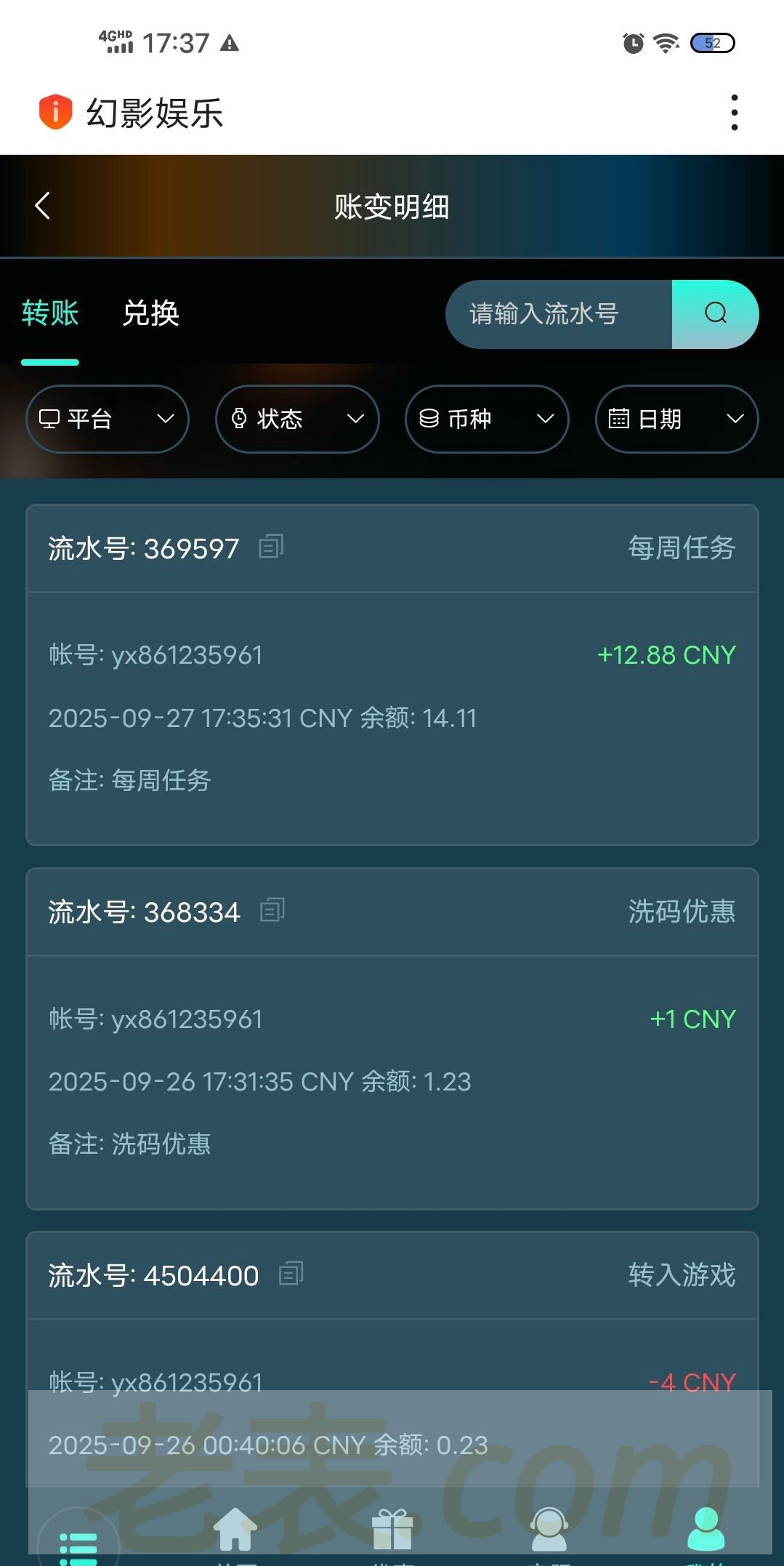Copy serial number 369597

(271, 547)
